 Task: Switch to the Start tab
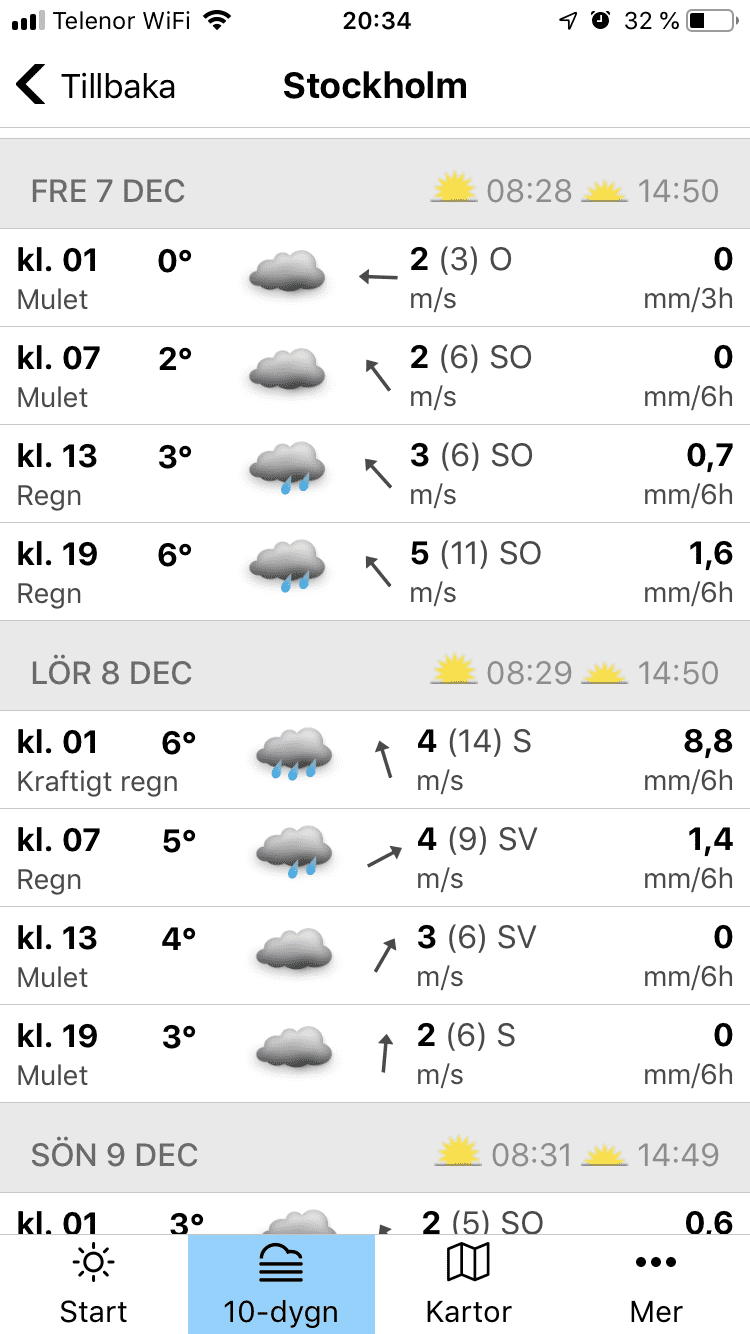point(94,1284)
